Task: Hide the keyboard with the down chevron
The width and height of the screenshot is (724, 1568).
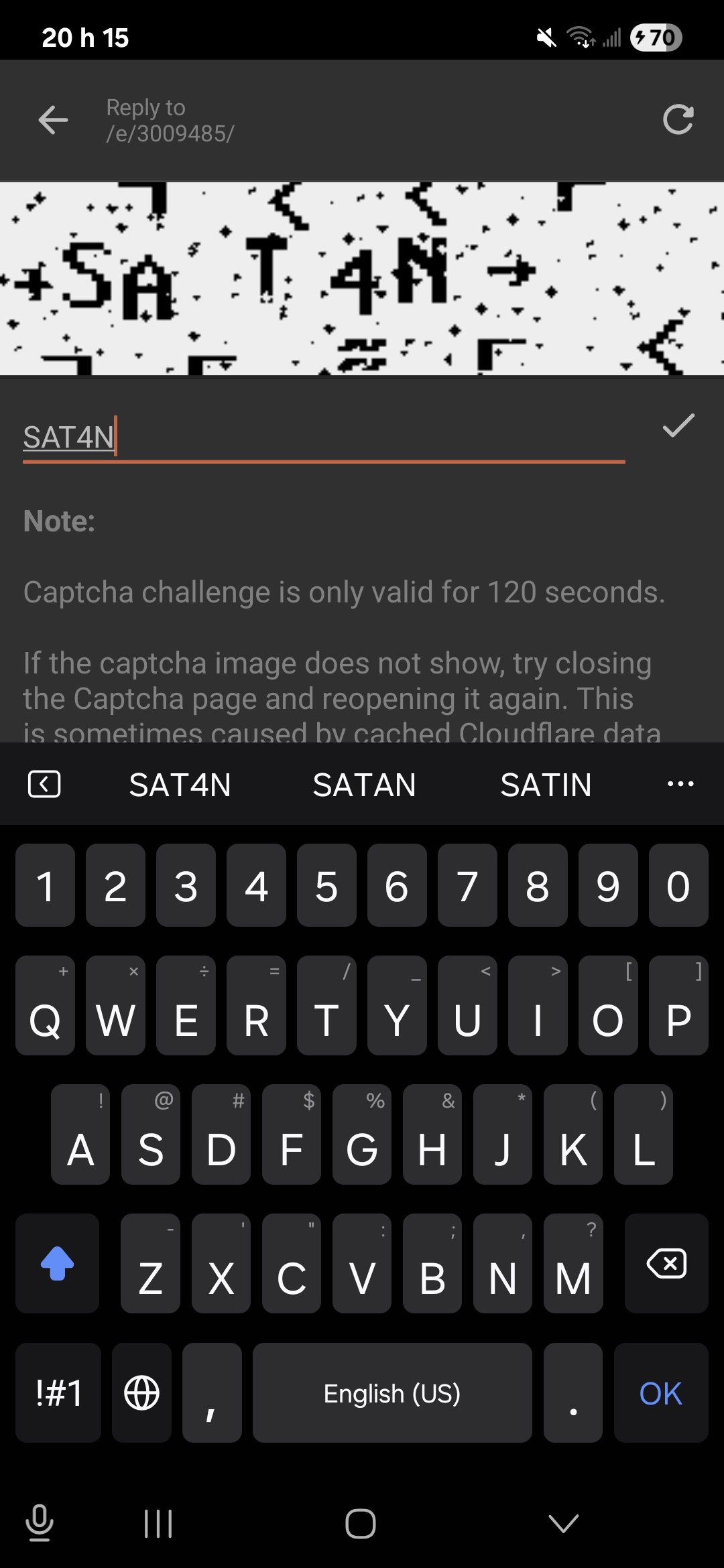Action: coord(563,1523)
